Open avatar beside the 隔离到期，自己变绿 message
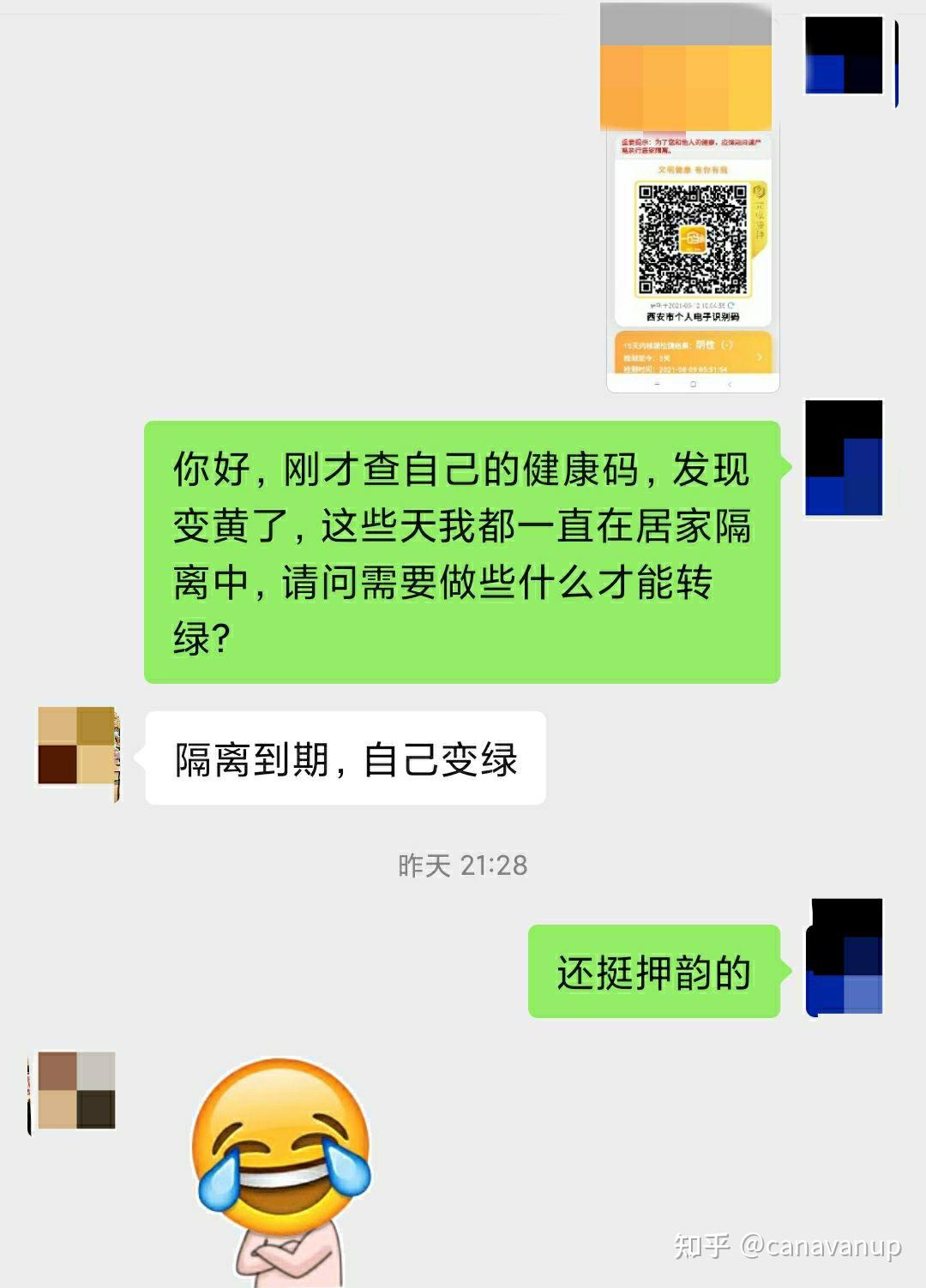The image size is (926, 1288). pyautogui.click(x=76, y=754)
